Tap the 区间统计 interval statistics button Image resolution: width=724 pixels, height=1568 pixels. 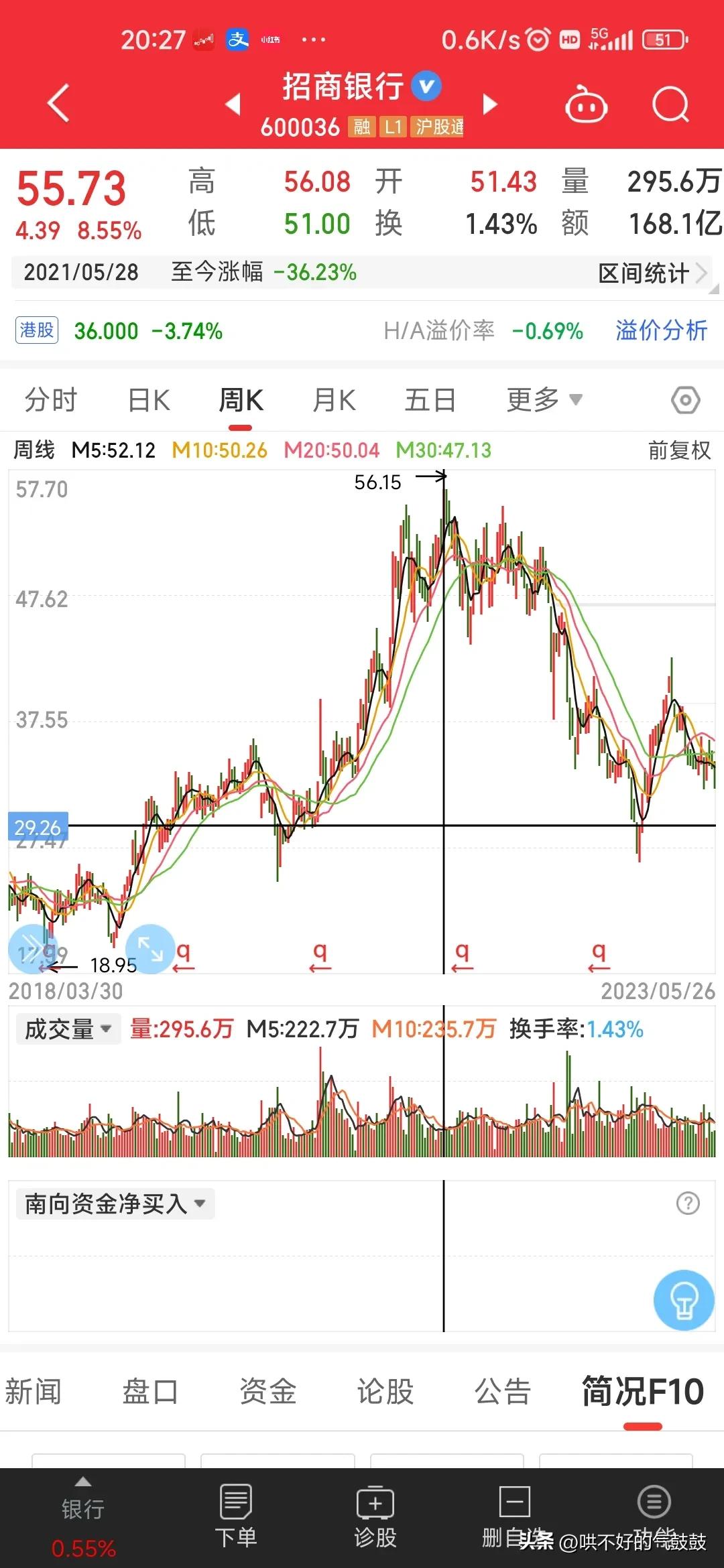645,273
